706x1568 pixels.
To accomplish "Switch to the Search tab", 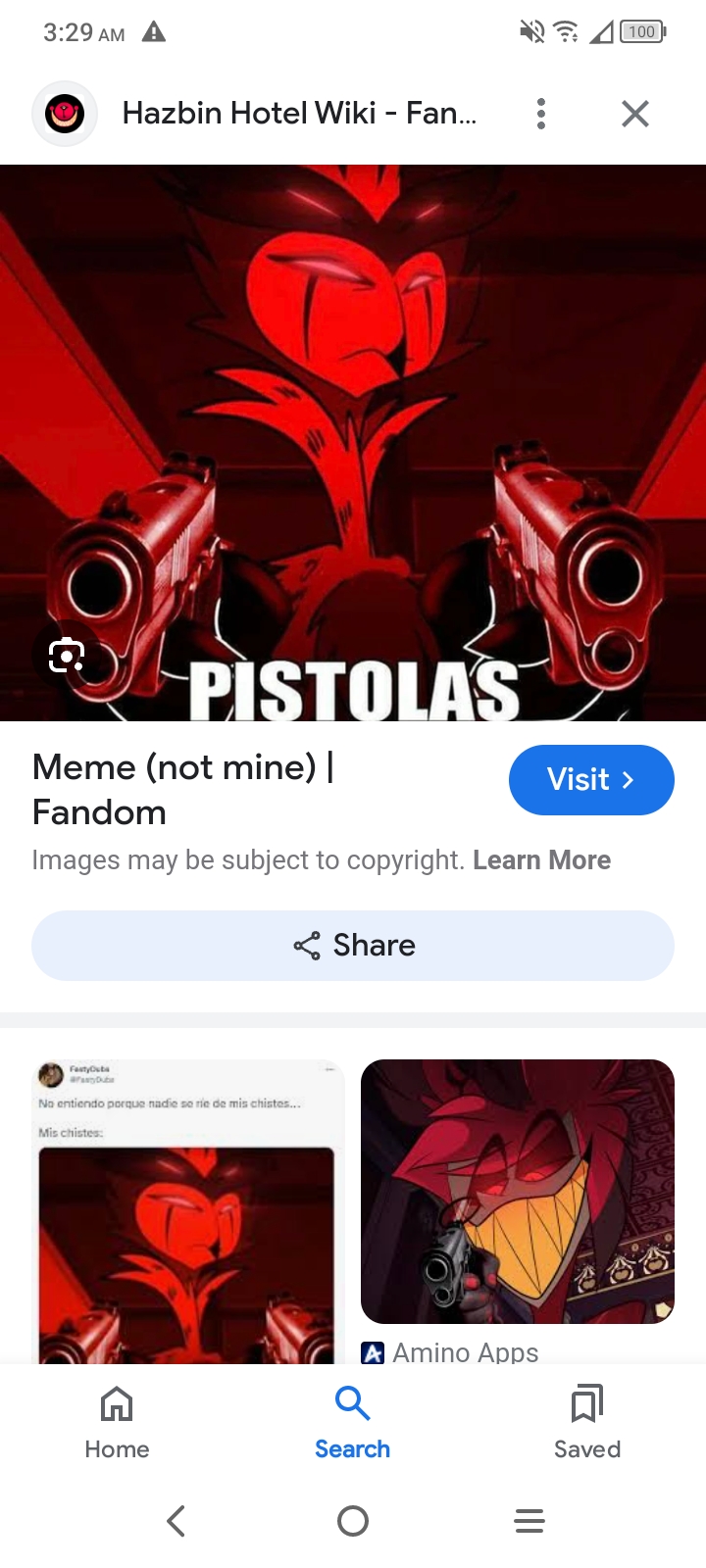I will tap(352, 1421).
